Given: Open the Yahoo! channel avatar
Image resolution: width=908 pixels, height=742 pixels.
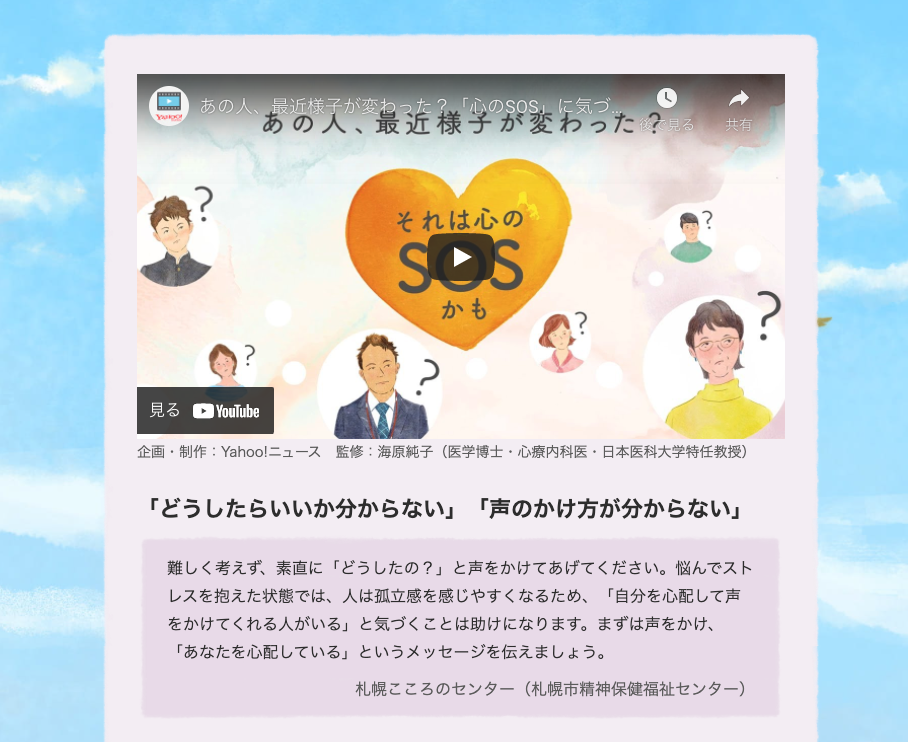Looking at the screenshot, I should (x=169, y=106).
